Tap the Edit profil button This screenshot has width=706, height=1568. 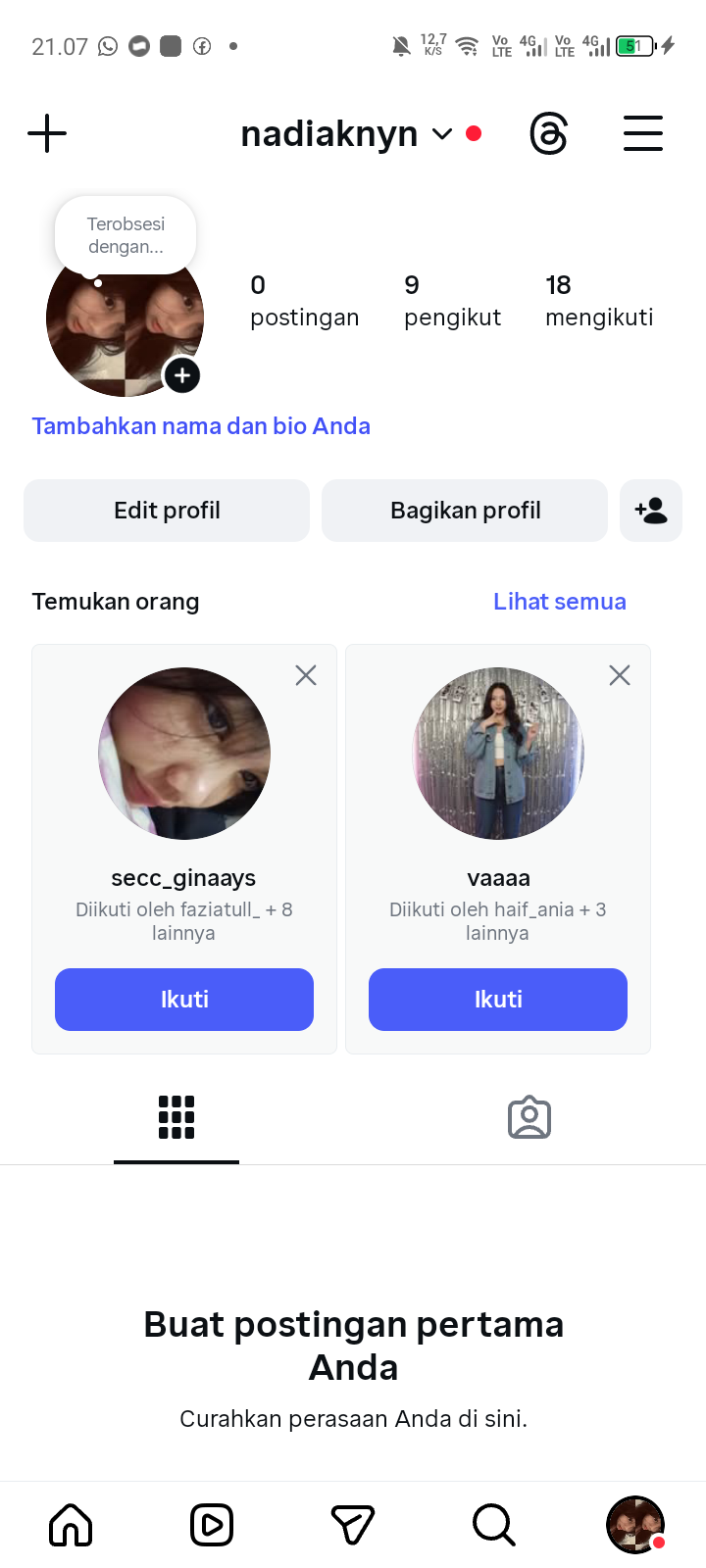[167, 511]
